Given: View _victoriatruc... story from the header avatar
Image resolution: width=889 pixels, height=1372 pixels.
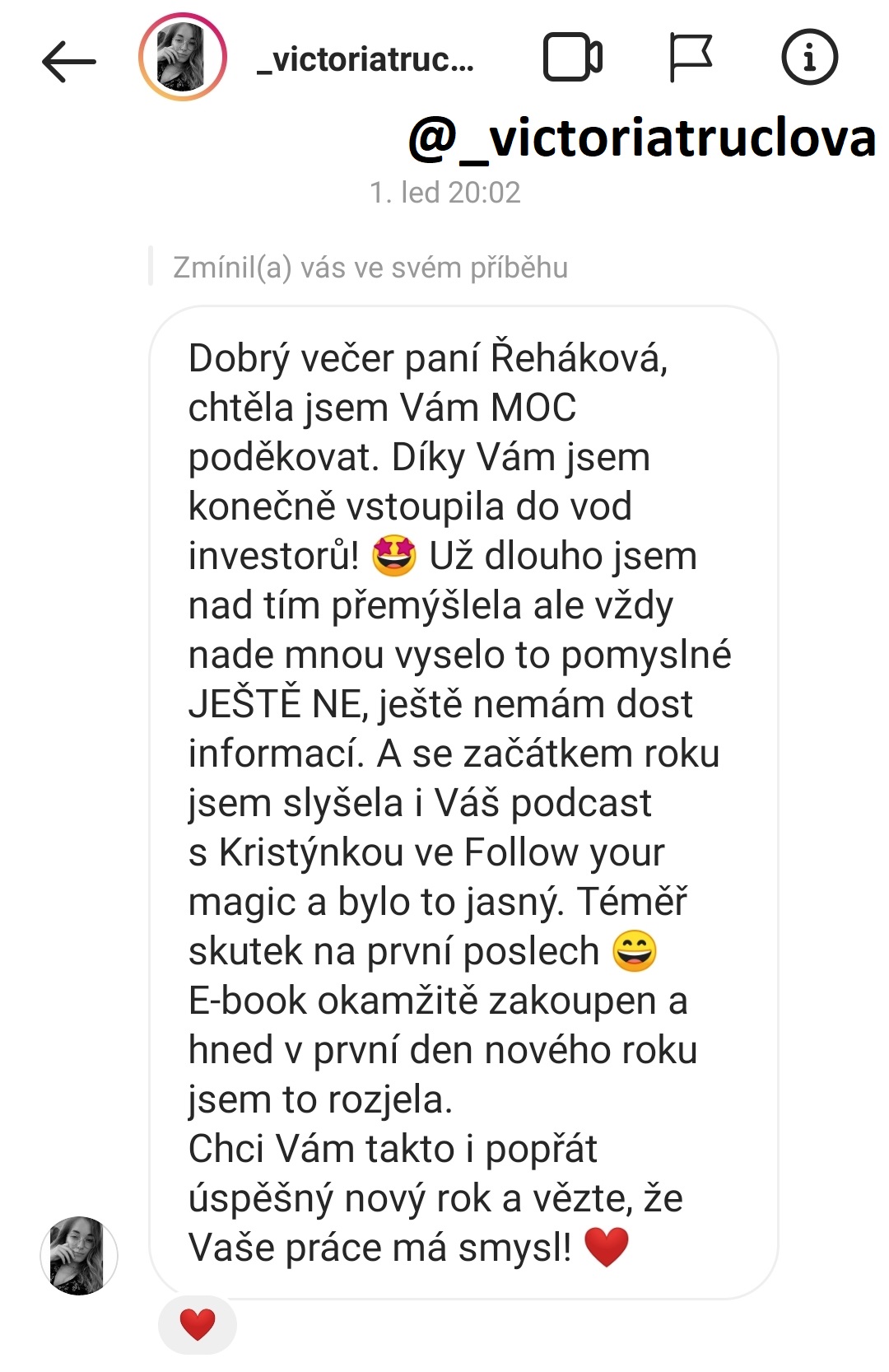Looking at the screenshot, I should [183, 58].
